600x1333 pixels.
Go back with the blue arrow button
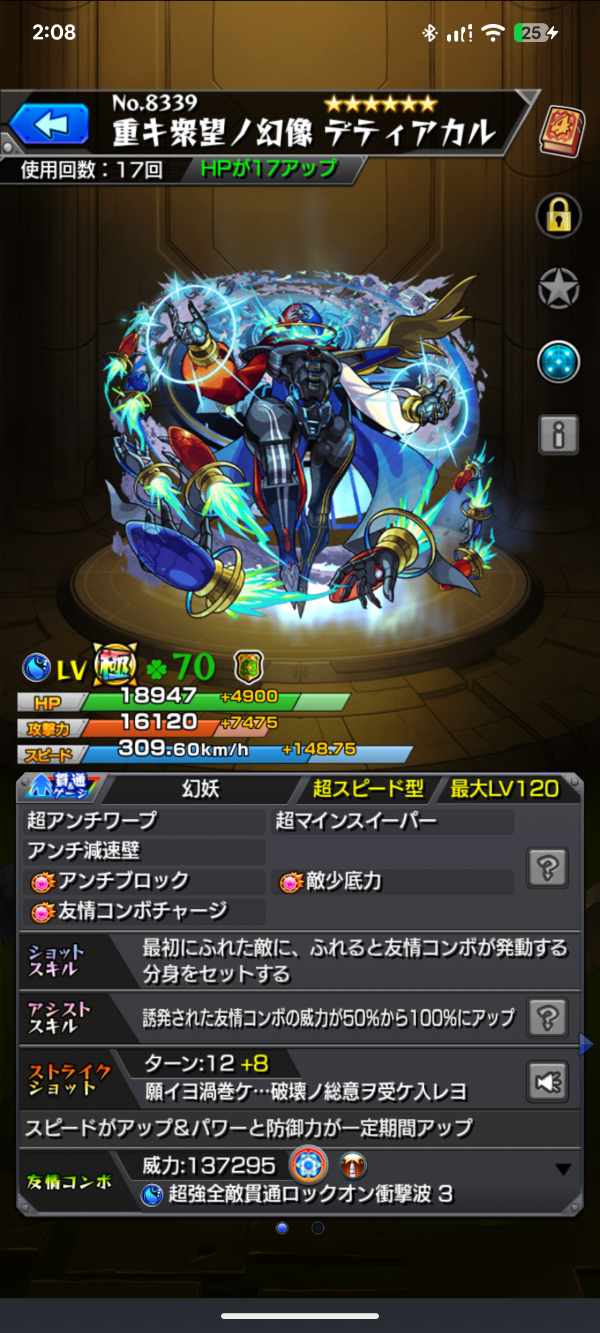(x=53, y=124)
